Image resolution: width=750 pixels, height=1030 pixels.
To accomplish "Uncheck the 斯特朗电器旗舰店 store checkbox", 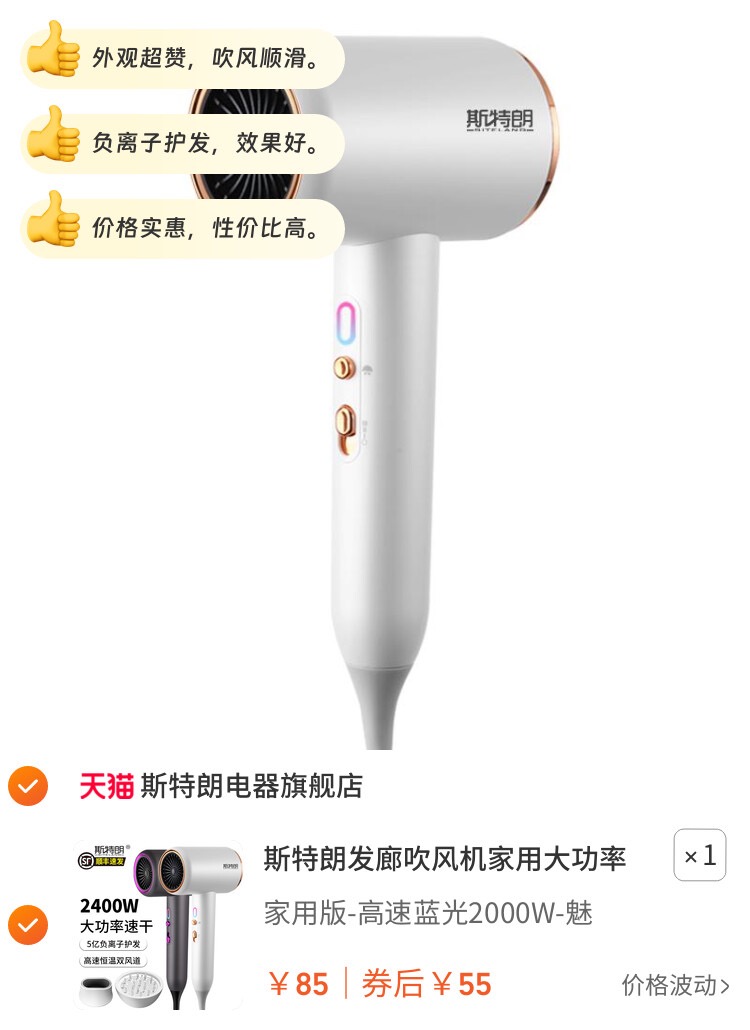I will 28,786.
